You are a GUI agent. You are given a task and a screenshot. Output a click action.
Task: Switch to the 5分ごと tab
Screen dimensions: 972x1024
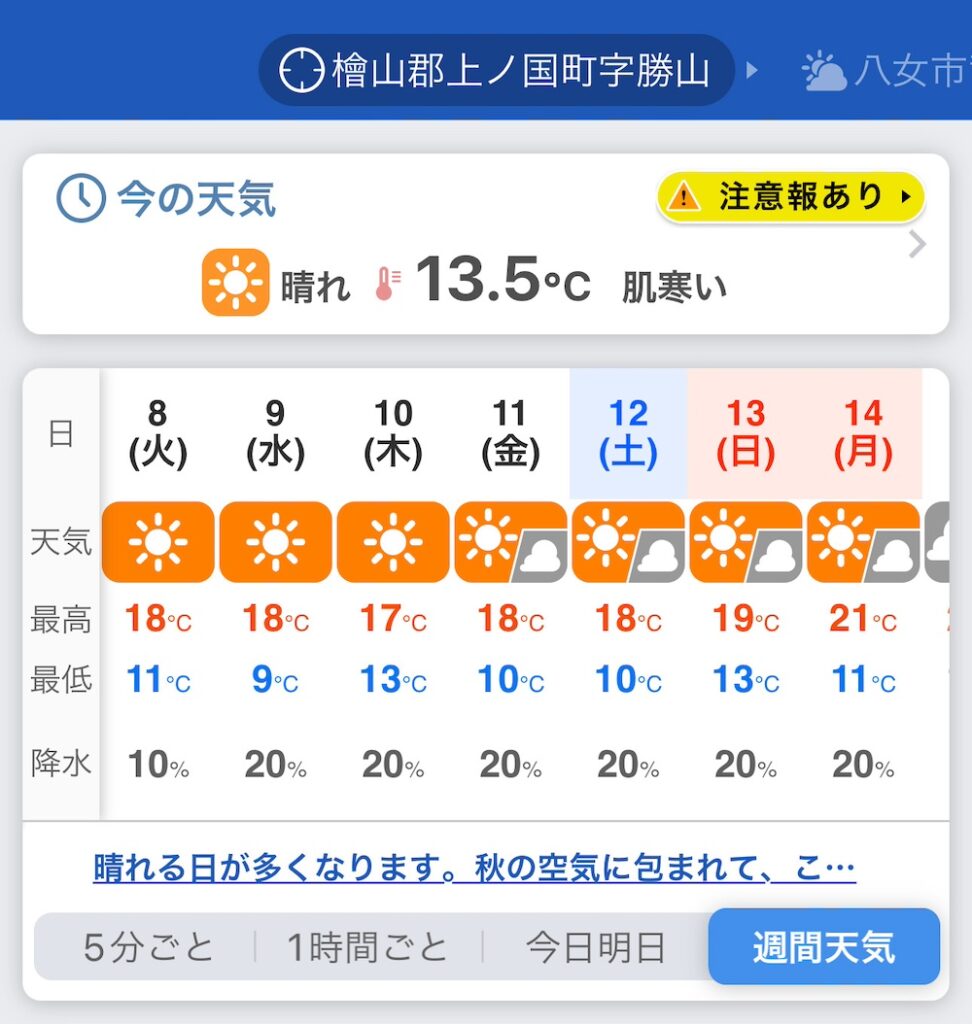(148, 947)
